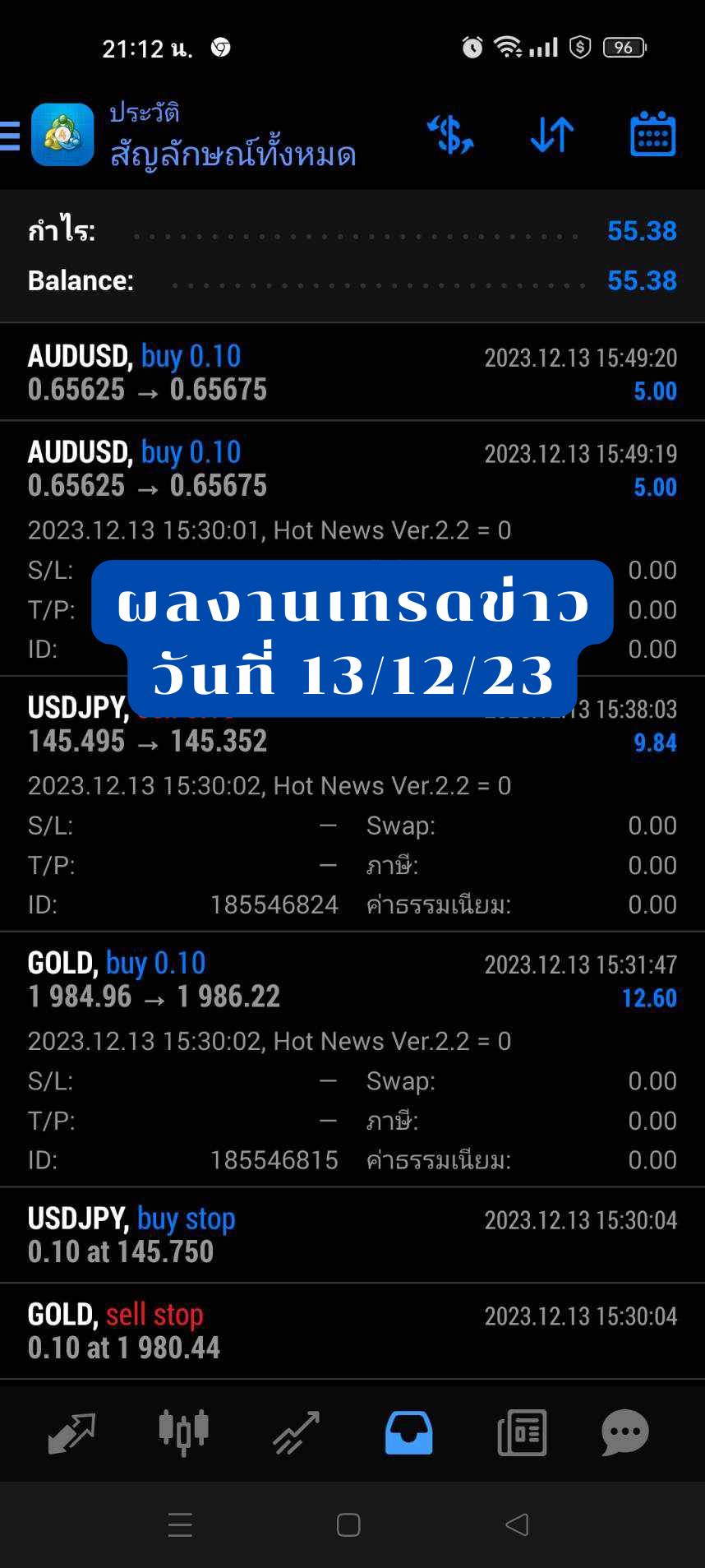Screen dimensions: 705x1568
Task: Collapse AUDUSD buy closed at 15:49:19
Action: pyautogui.click(x=352, y=469)
